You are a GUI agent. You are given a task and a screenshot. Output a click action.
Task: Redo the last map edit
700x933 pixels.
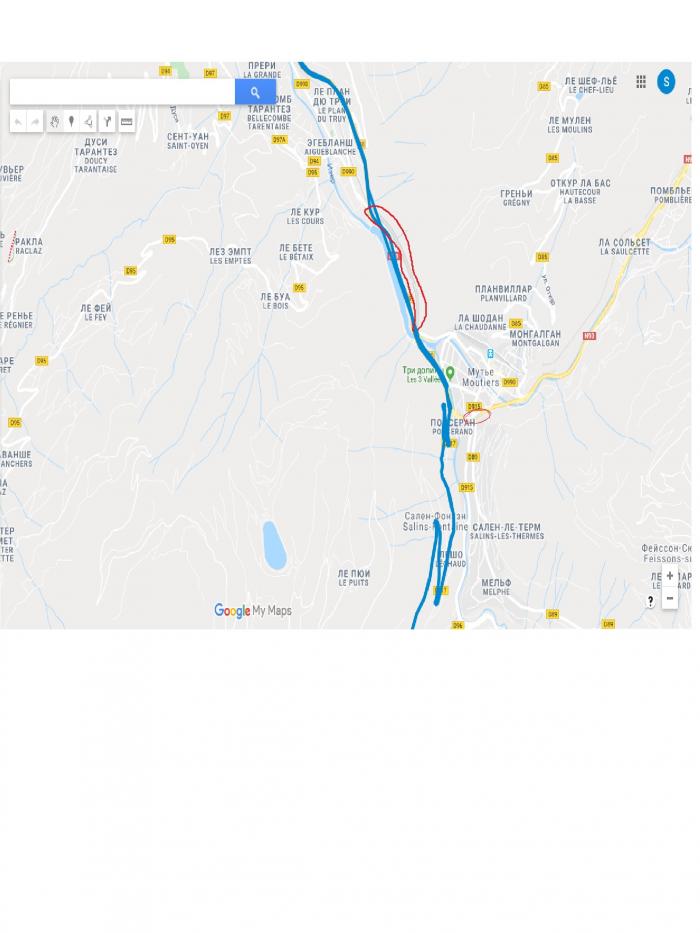tap(35, 122)
